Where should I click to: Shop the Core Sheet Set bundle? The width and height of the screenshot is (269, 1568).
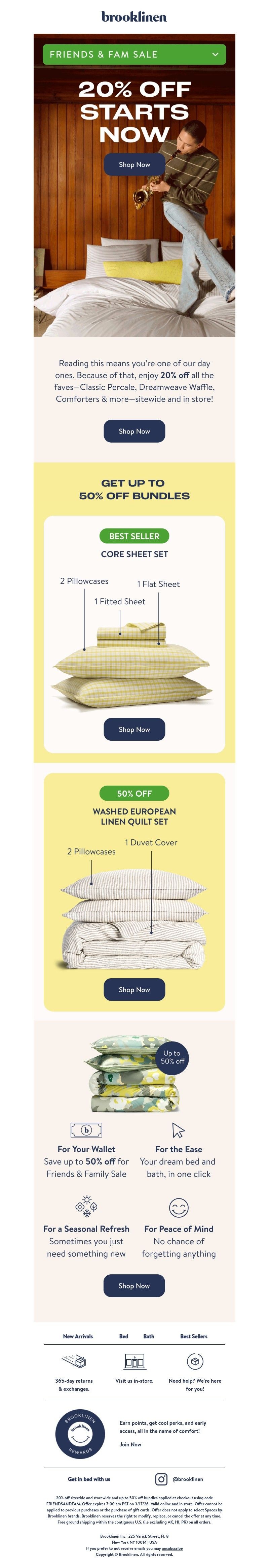[134, 729]
